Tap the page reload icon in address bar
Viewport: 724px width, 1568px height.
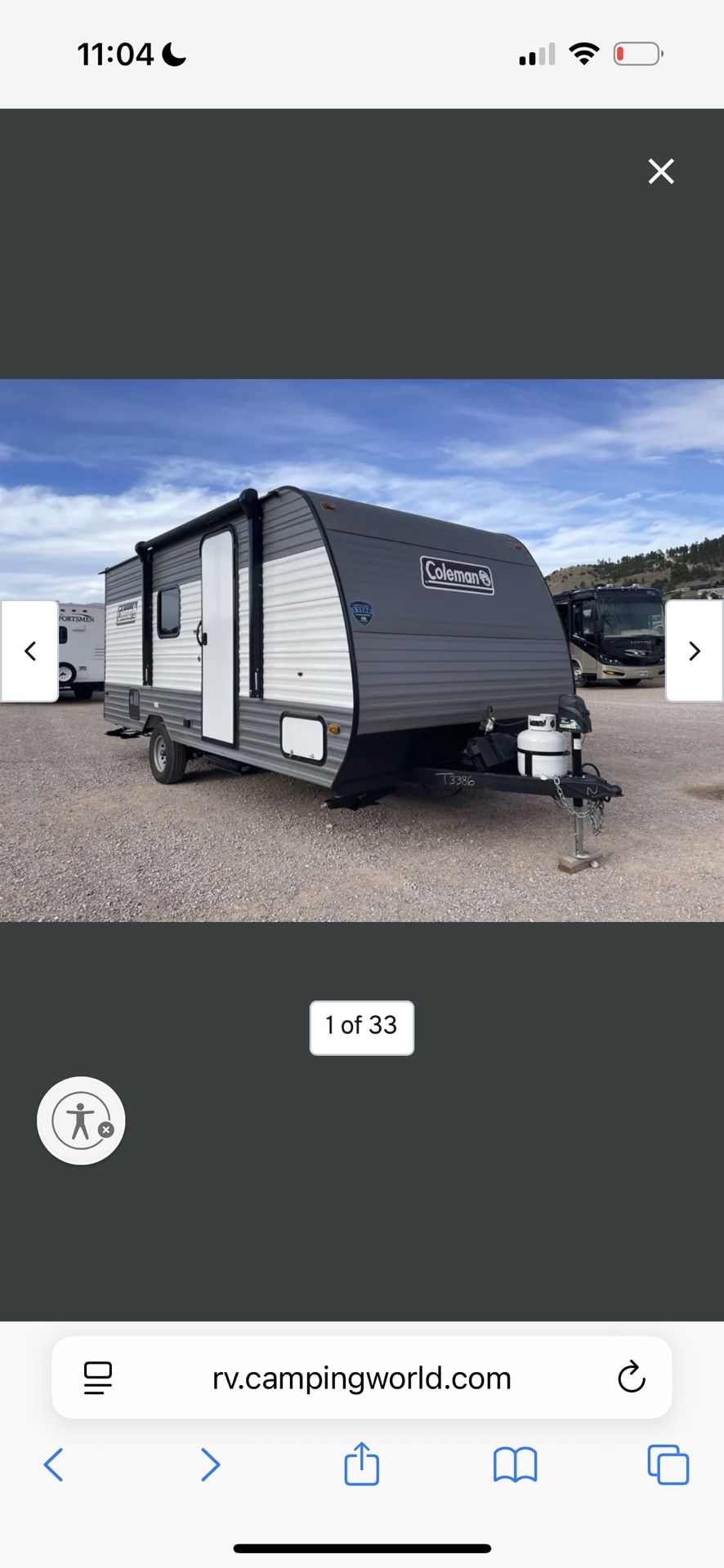click(631, 1378)
